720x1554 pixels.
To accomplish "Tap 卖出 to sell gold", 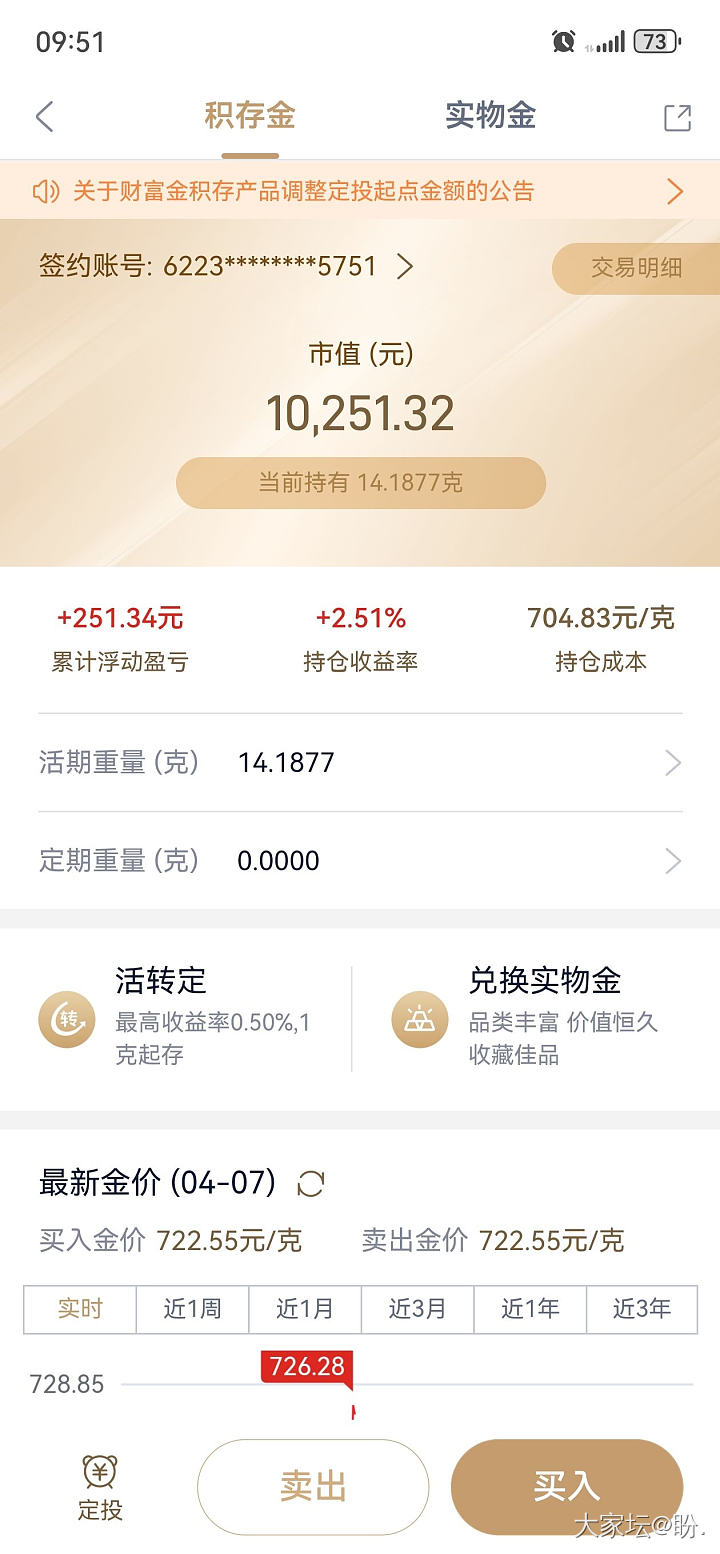I will pyautogui.click(x=313, y=1487).
